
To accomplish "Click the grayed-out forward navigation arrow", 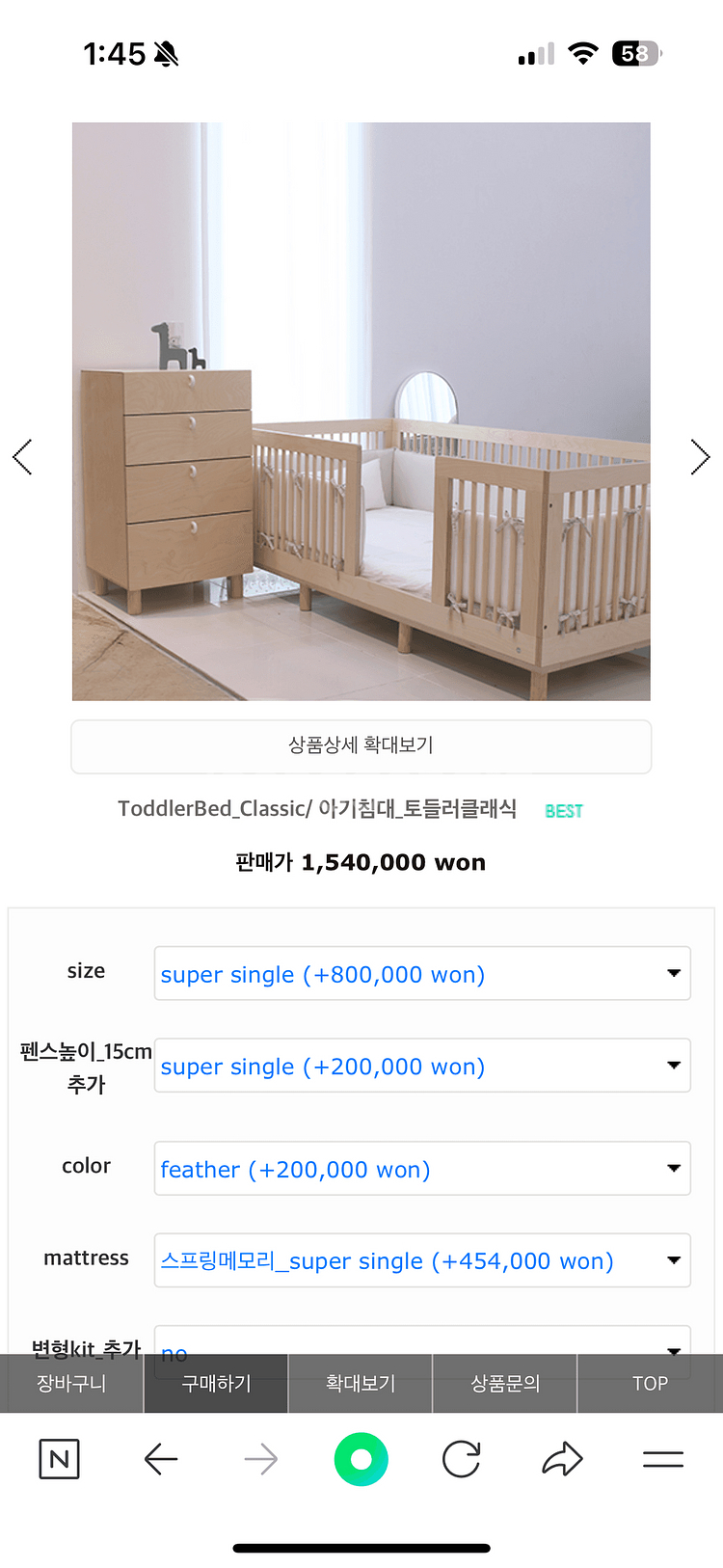I will coord(260,1459).
